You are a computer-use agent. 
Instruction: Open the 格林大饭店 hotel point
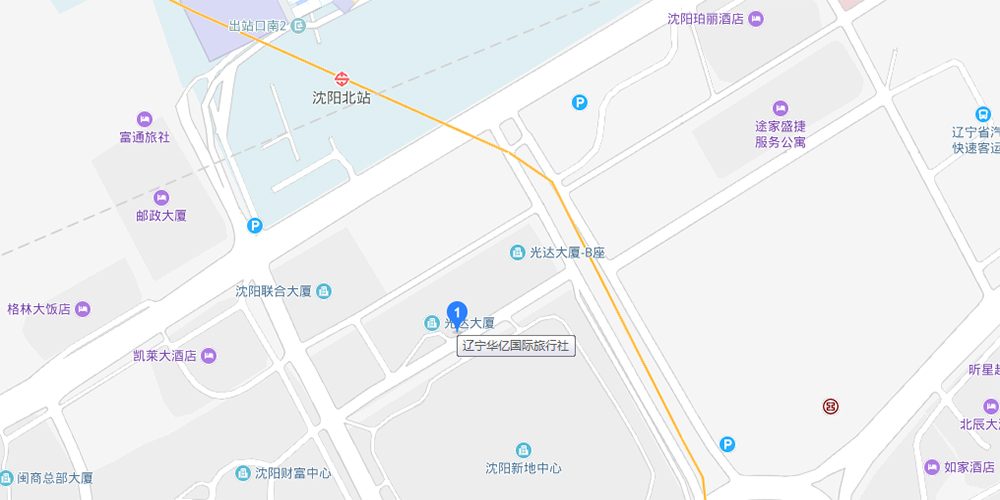83,309
